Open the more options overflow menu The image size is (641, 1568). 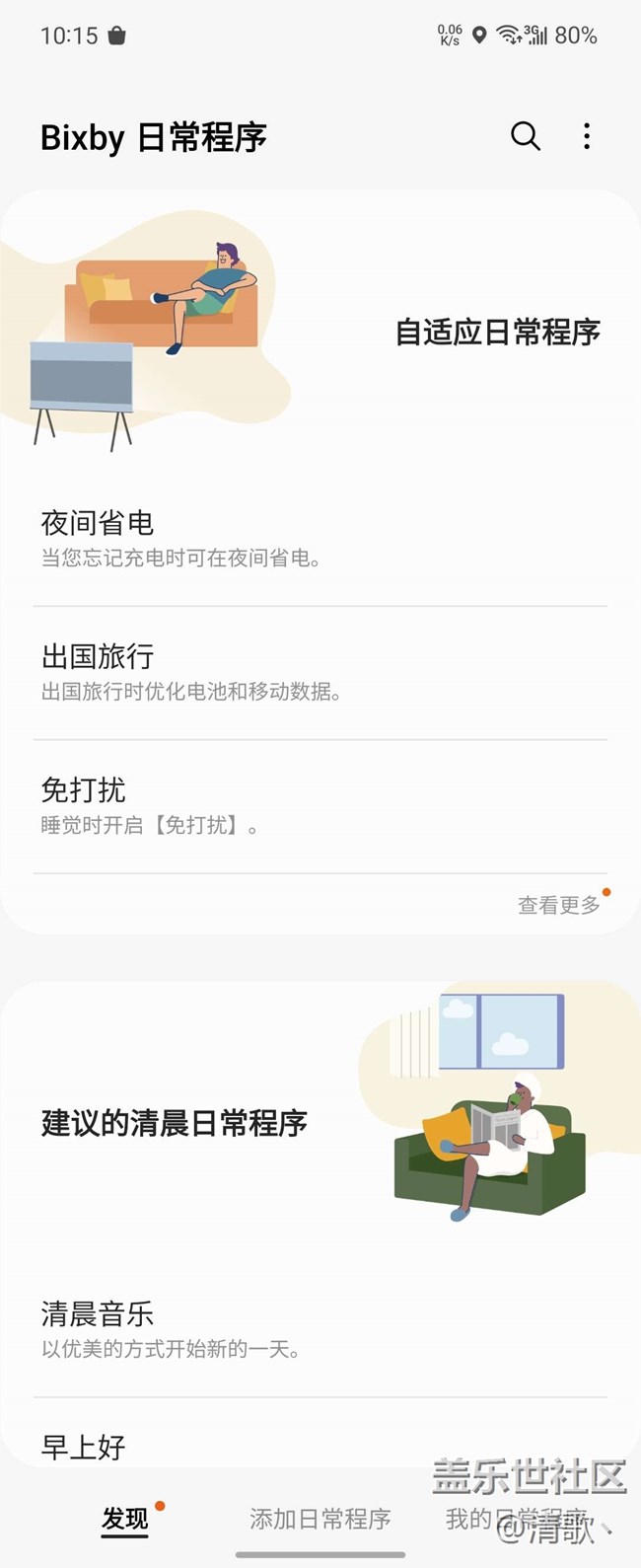pos(587,136)
